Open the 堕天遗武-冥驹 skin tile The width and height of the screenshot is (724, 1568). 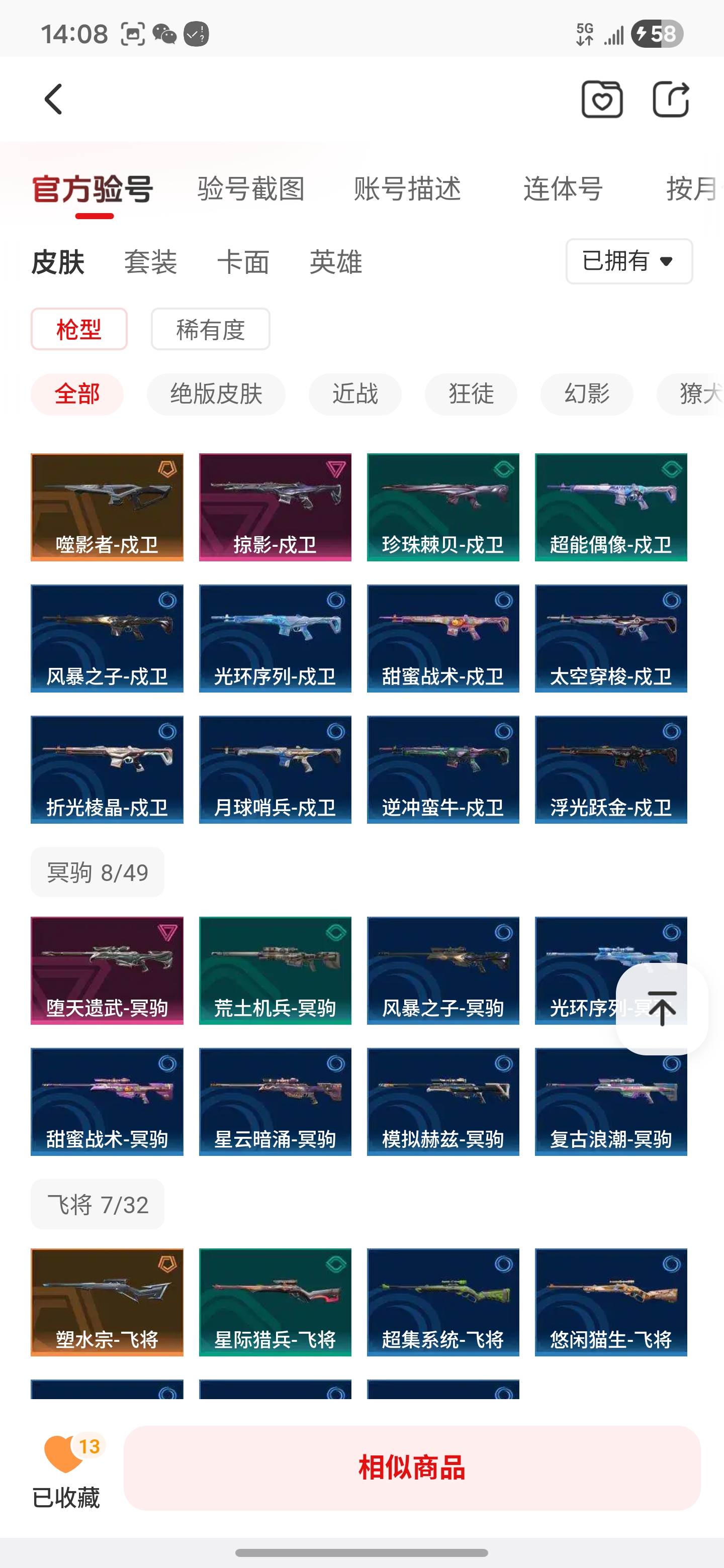click(107, 970)
